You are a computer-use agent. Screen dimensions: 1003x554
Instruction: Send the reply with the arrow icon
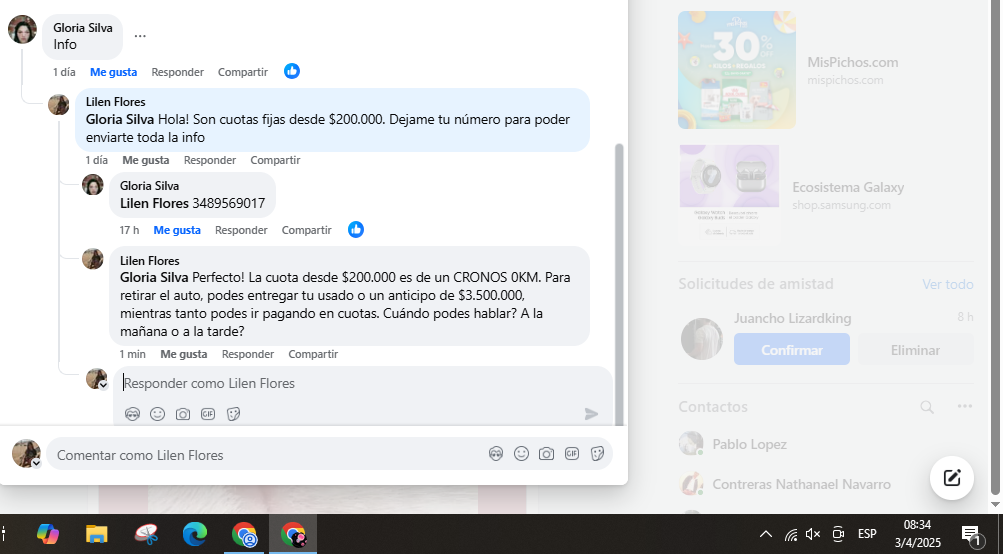[591, 414]
